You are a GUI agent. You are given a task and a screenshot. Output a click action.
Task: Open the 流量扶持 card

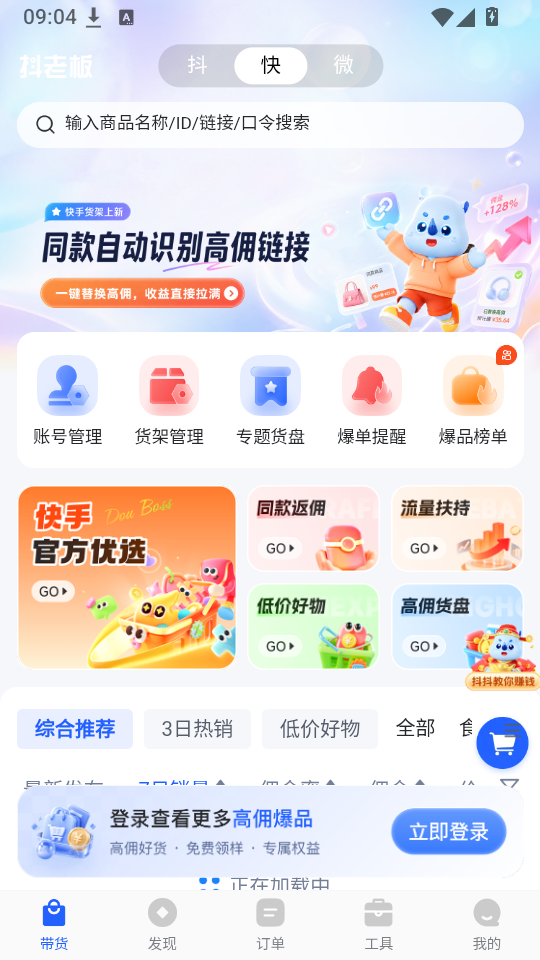(x=457, y=529)
